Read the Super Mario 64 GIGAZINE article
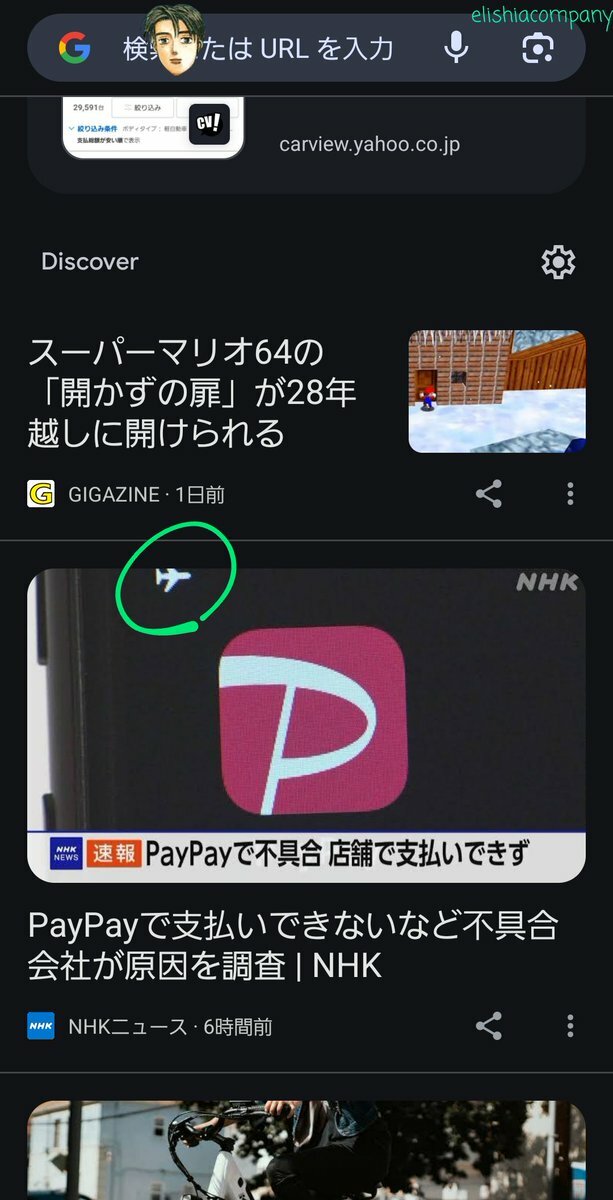 point(192,393)
